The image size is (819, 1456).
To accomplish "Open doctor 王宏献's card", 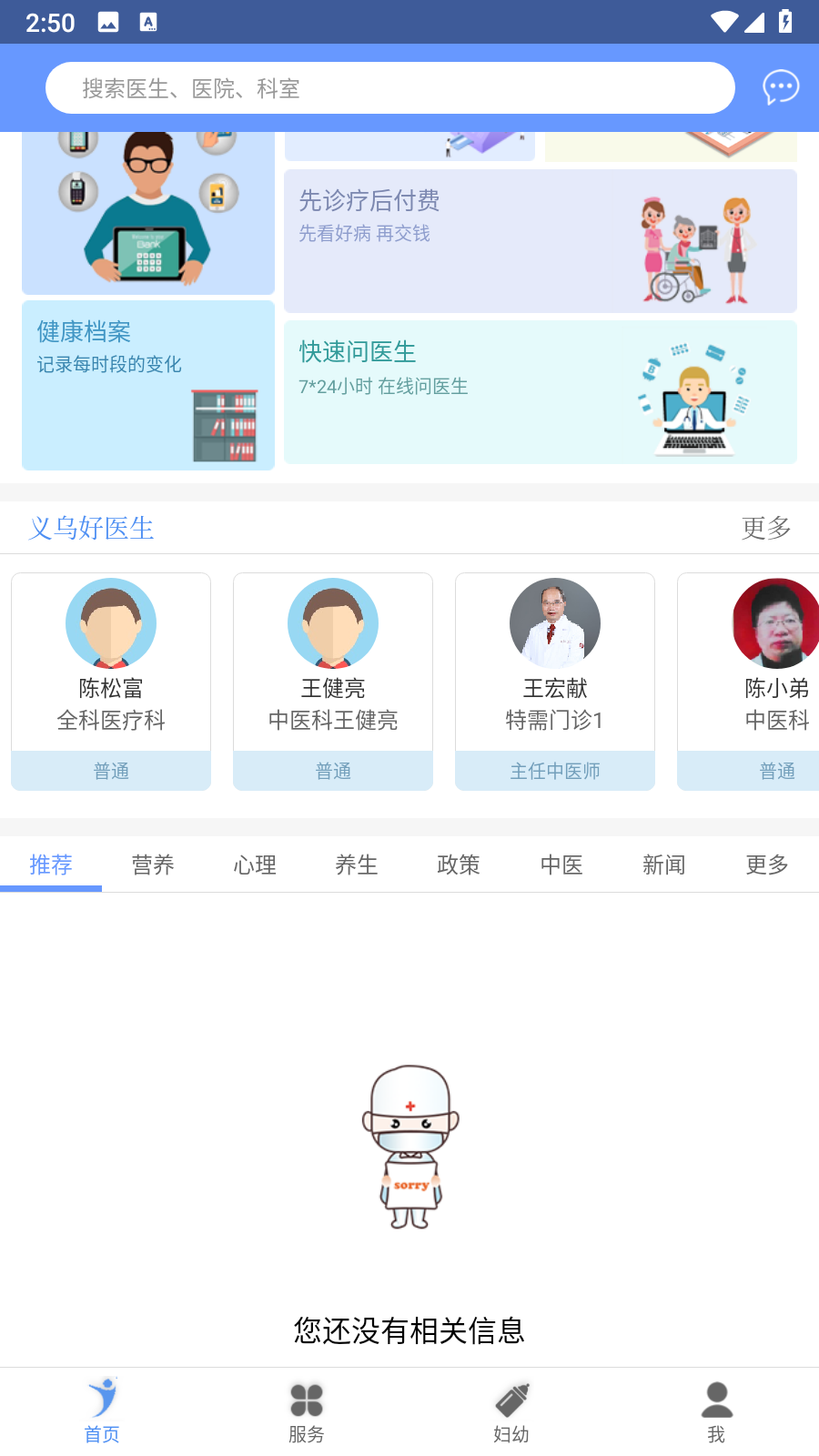I will click(x=555, y=681).
